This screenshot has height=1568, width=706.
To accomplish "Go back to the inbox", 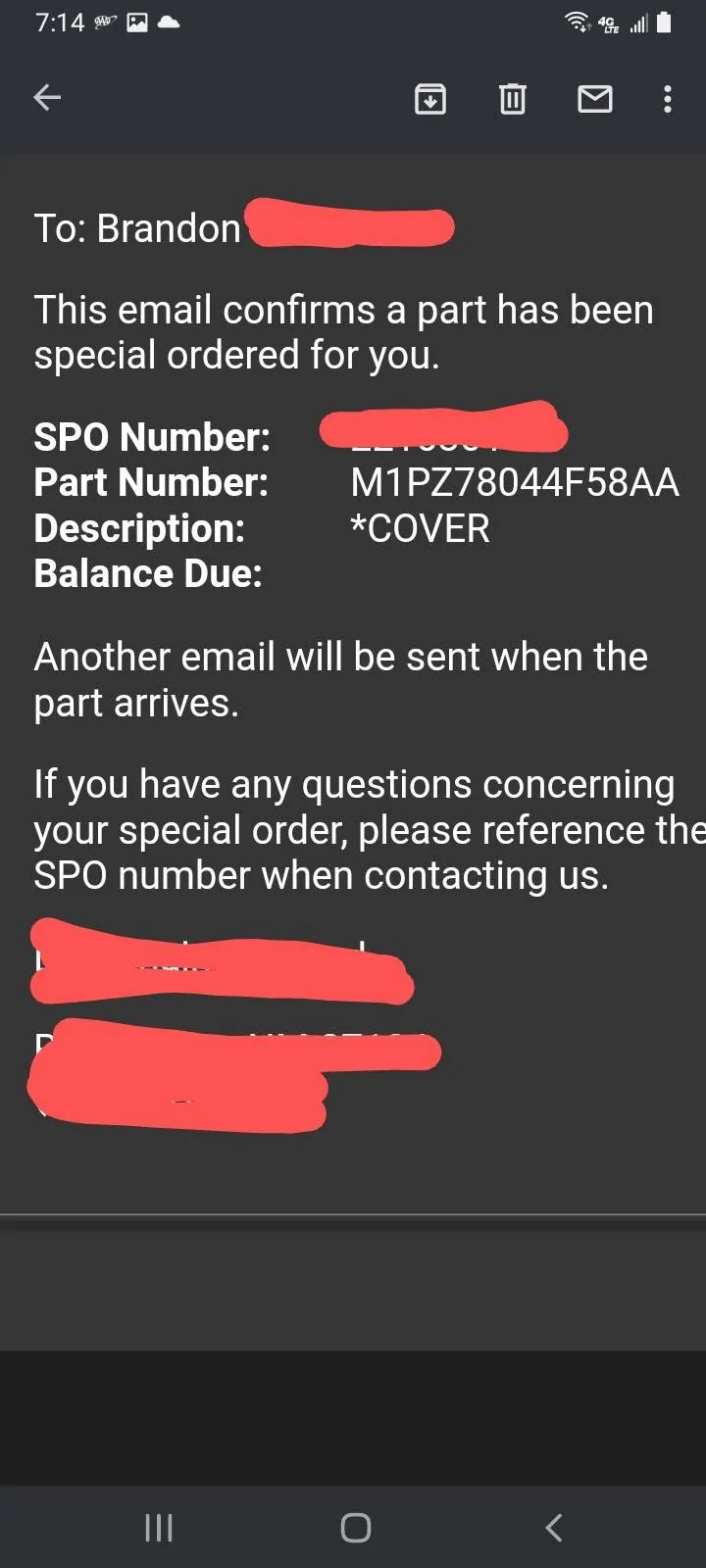I will 47,98.
